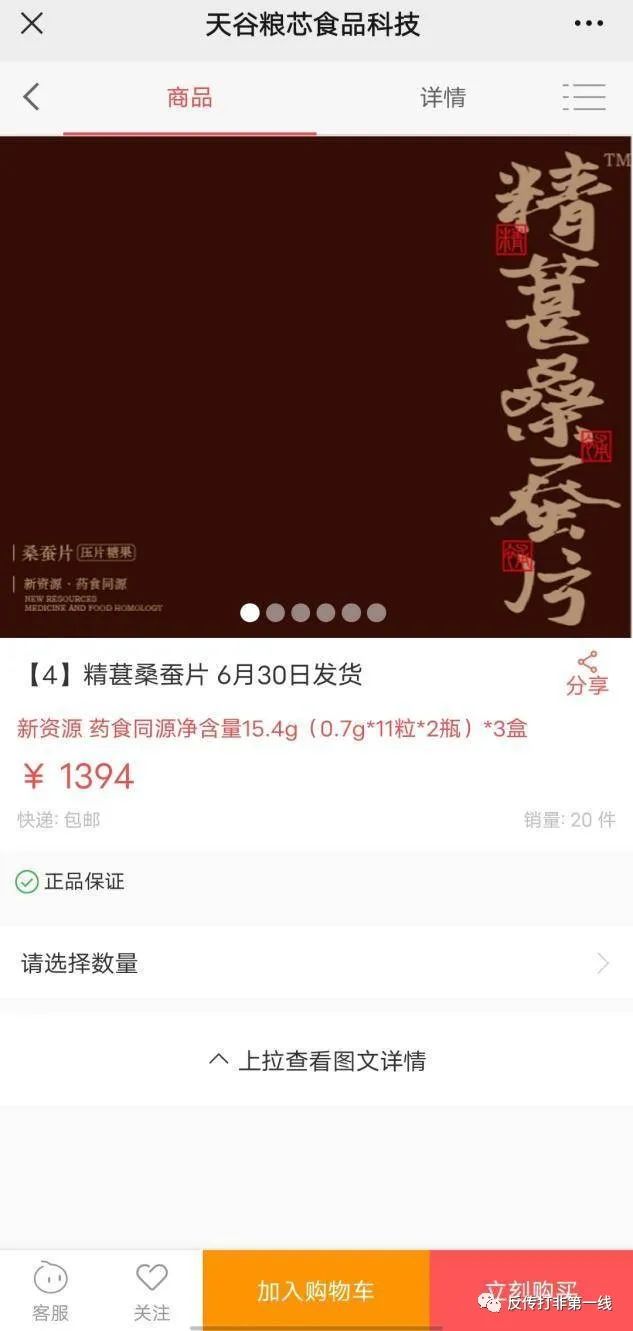The image size is (633, 1331).
Task: Switch to the 商品 tab
Action: [189, 98]
